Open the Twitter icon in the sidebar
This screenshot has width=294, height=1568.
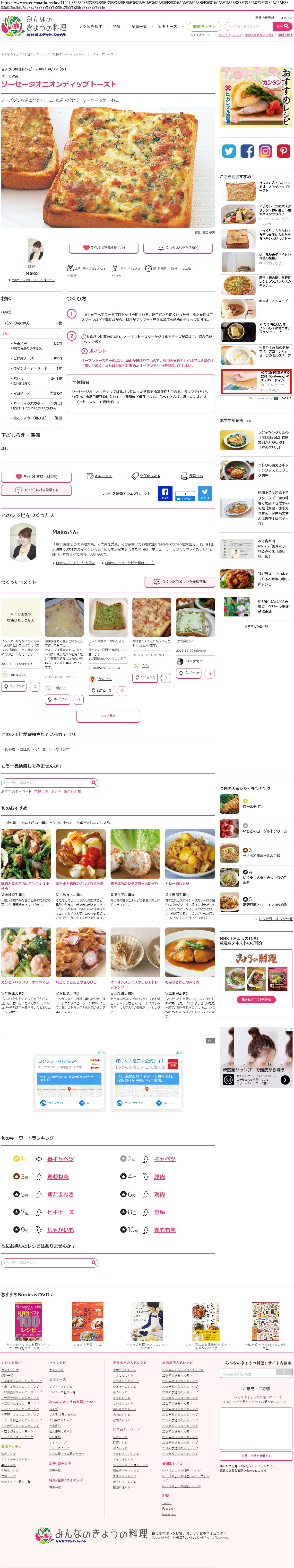click(x=229, y=151)
